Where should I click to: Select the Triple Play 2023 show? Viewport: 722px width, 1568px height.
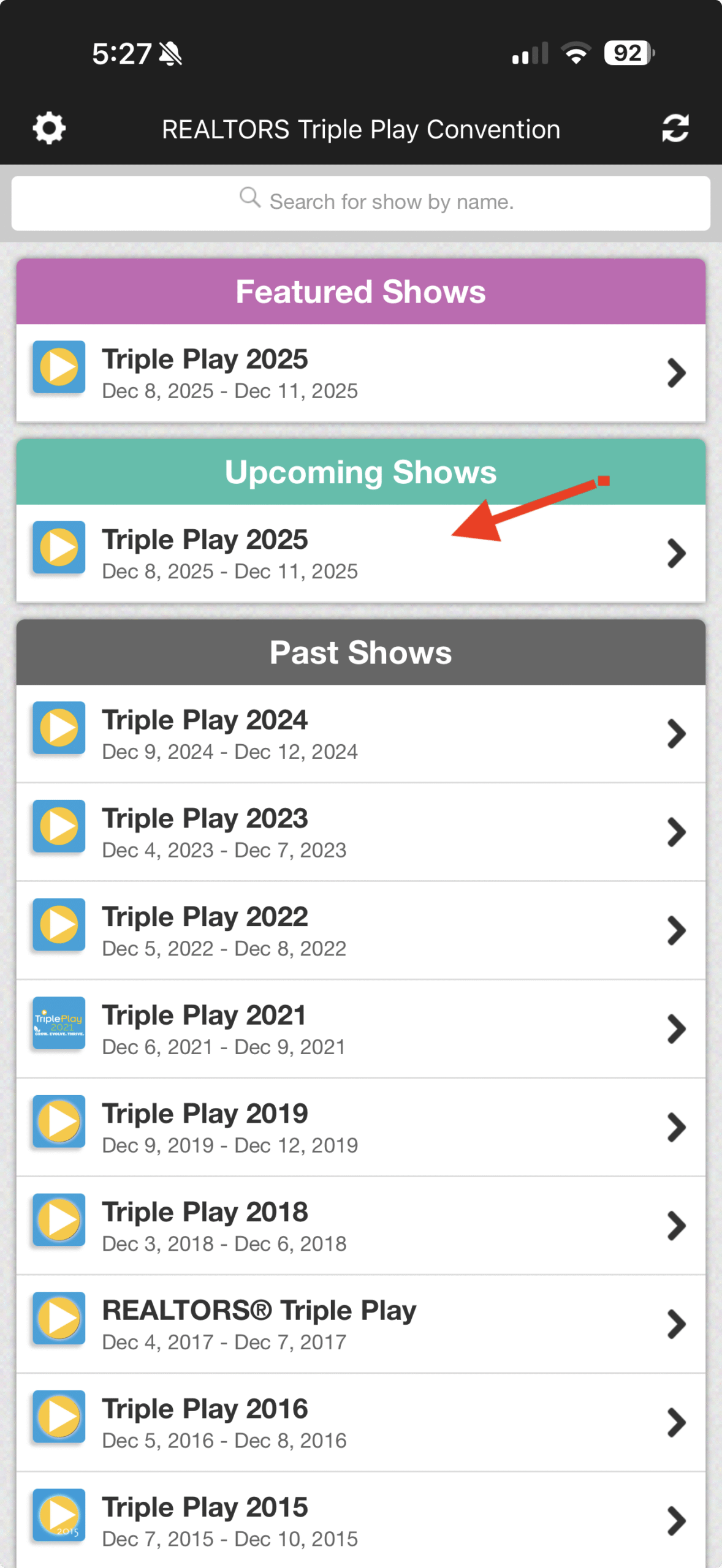tap(360, 832)
